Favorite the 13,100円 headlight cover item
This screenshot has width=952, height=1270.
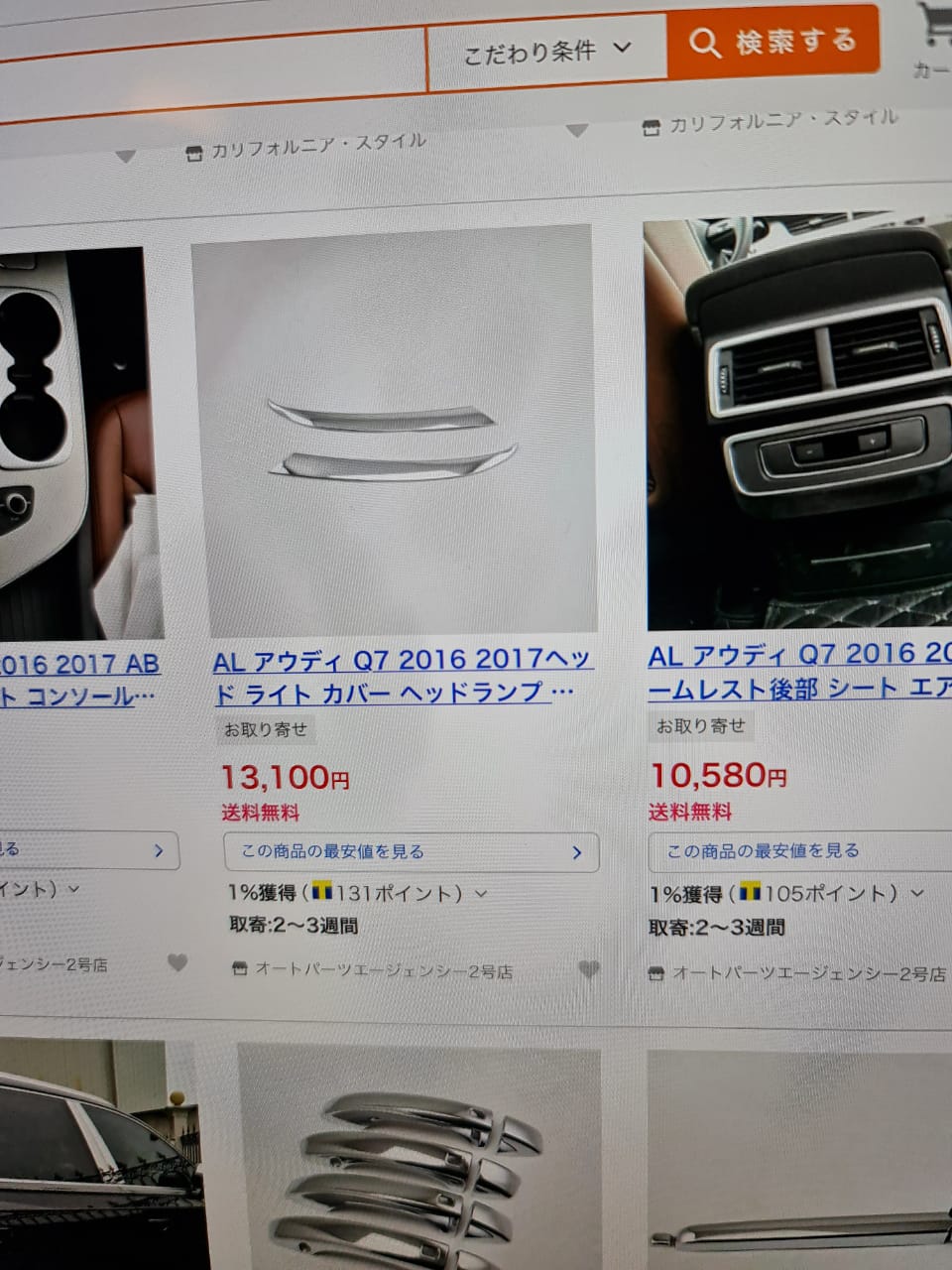(x=588, y=969)
